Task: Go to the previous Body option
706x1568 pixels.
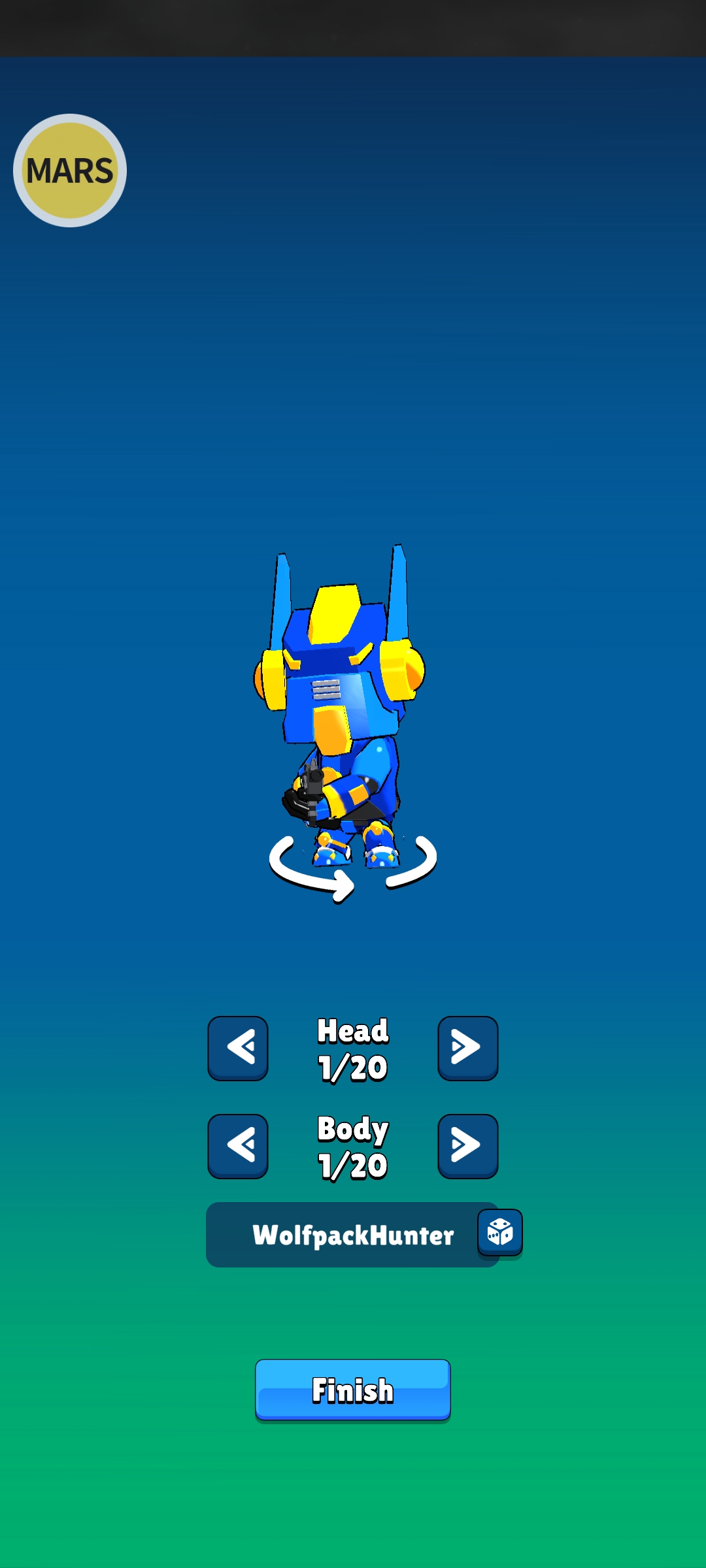Action: pyautogui.click(x=238, y=1145)
